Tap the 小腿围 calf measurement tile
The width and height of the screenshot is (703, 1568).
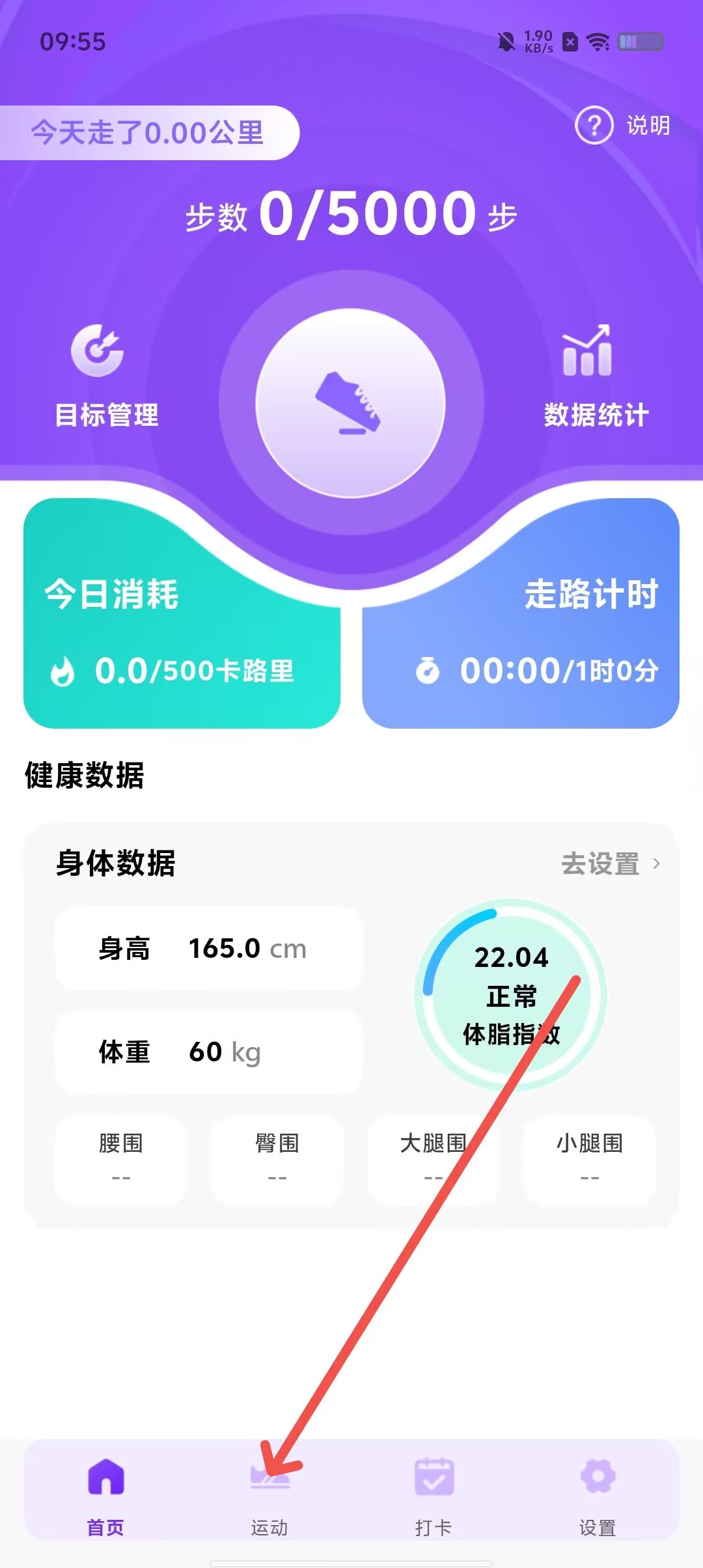[x=590, y=1159]
